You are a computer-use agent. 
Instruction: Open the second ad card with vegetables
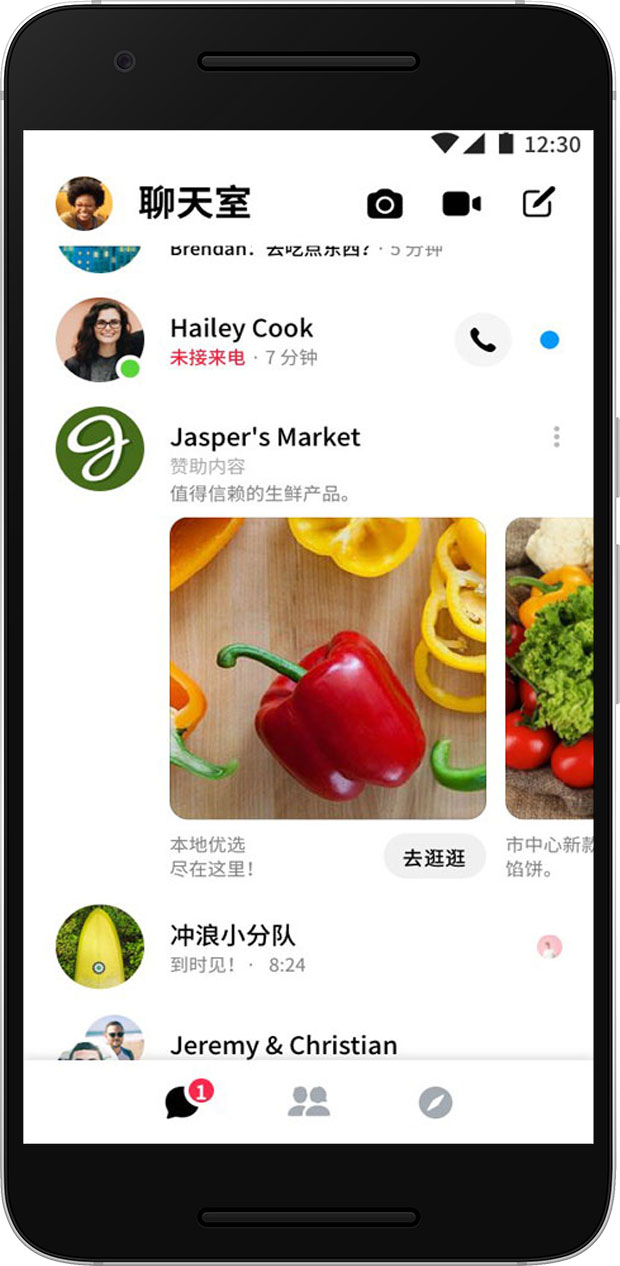pos(549,668)
